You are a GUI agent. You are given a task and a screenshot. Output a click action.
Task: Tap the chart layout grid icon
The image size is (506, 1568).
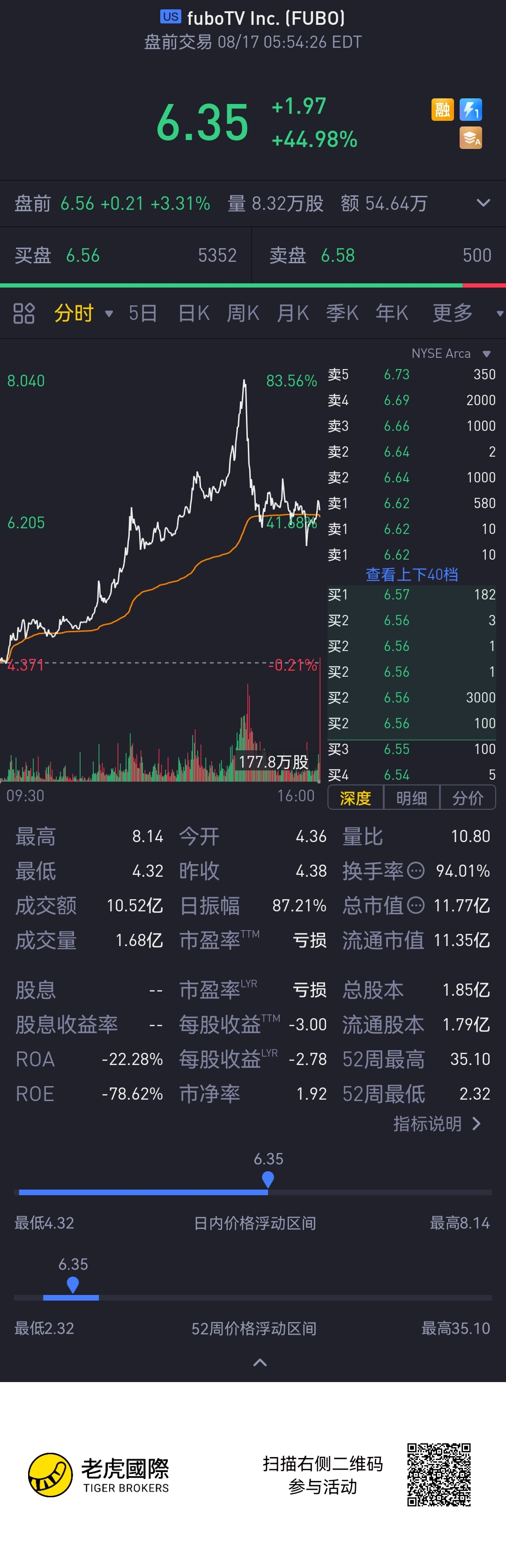[x=24, y=313]
